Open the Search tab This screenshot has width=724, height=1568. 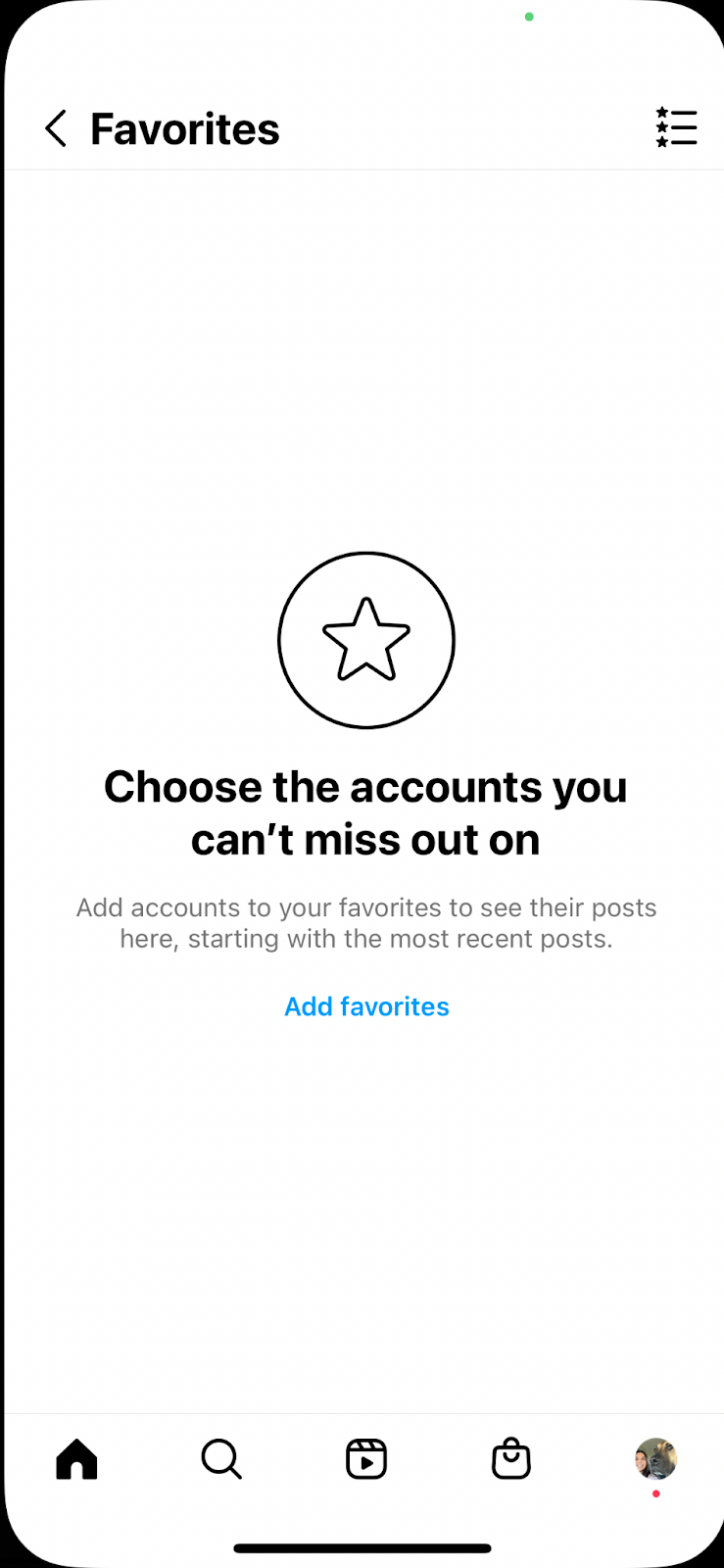(x=221, y=1459)
